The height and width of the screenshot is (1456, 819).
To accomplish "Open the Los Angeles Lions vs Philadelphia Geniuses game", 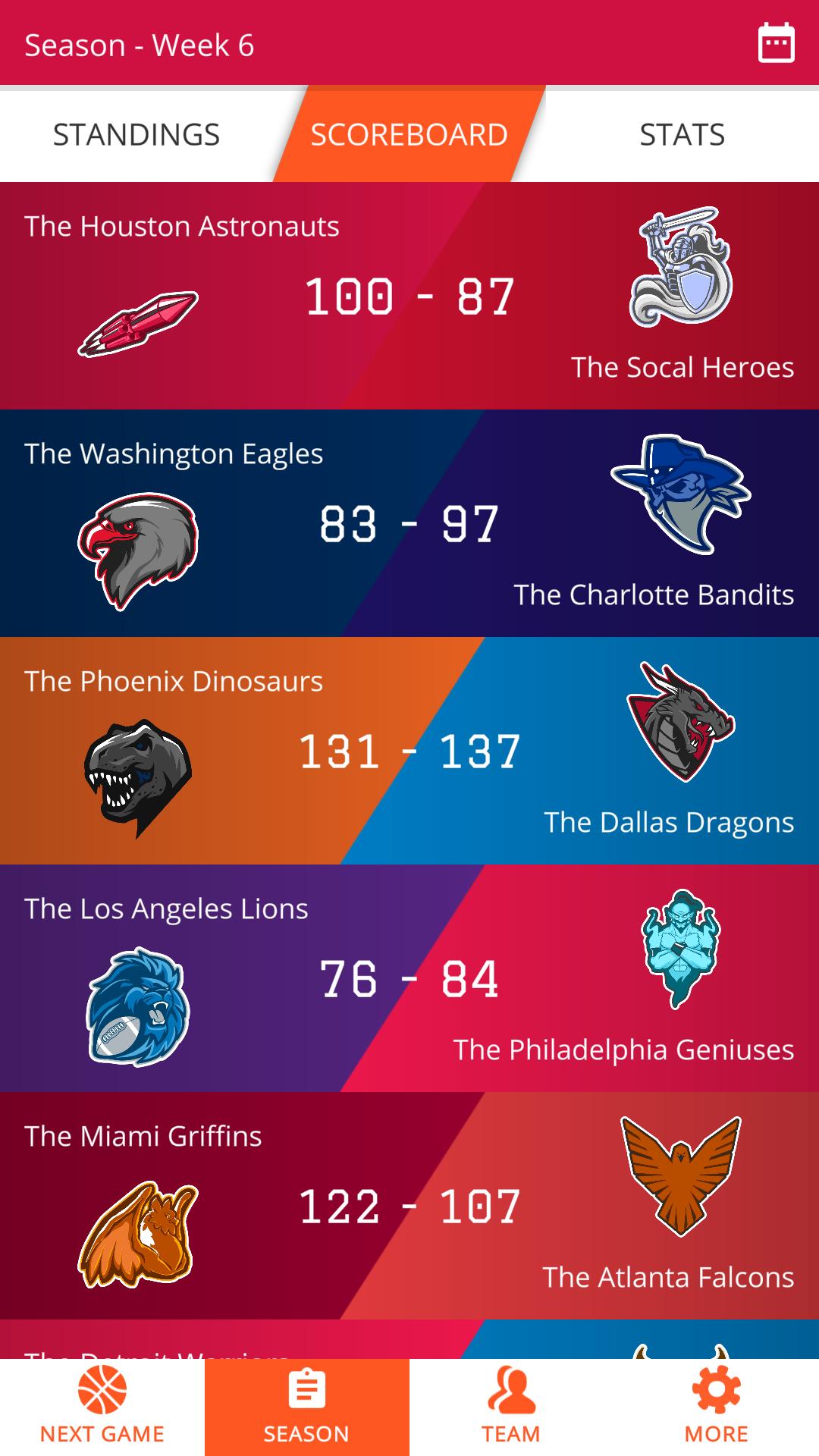I will (x=409, y=978).
